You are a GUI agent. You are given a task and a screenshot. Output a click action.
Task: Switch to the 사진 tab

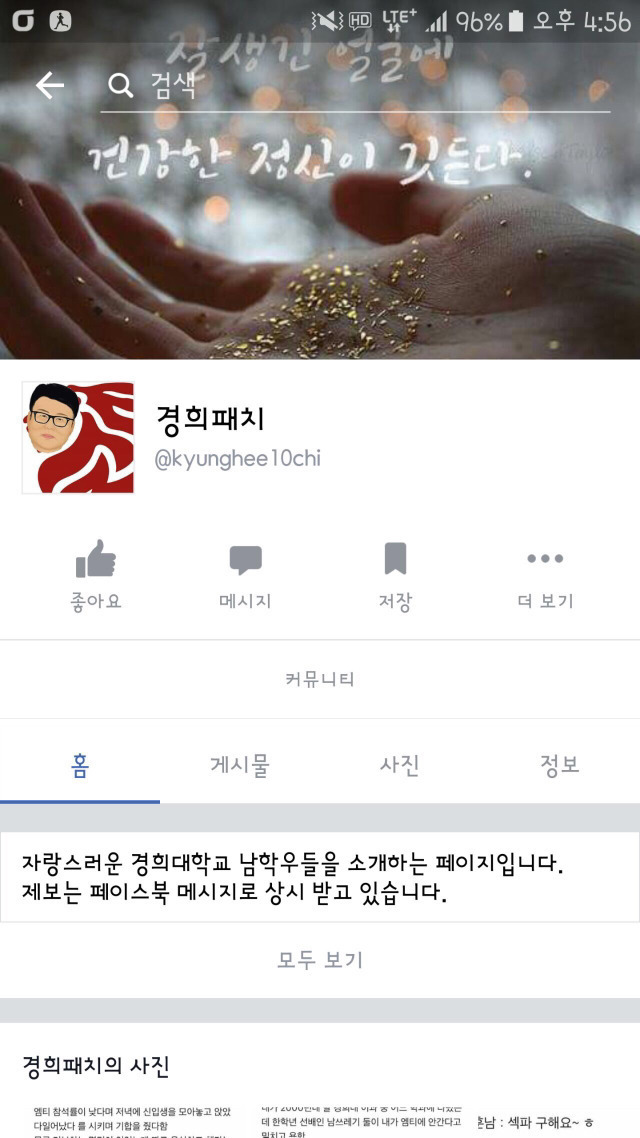pos(399,765)
